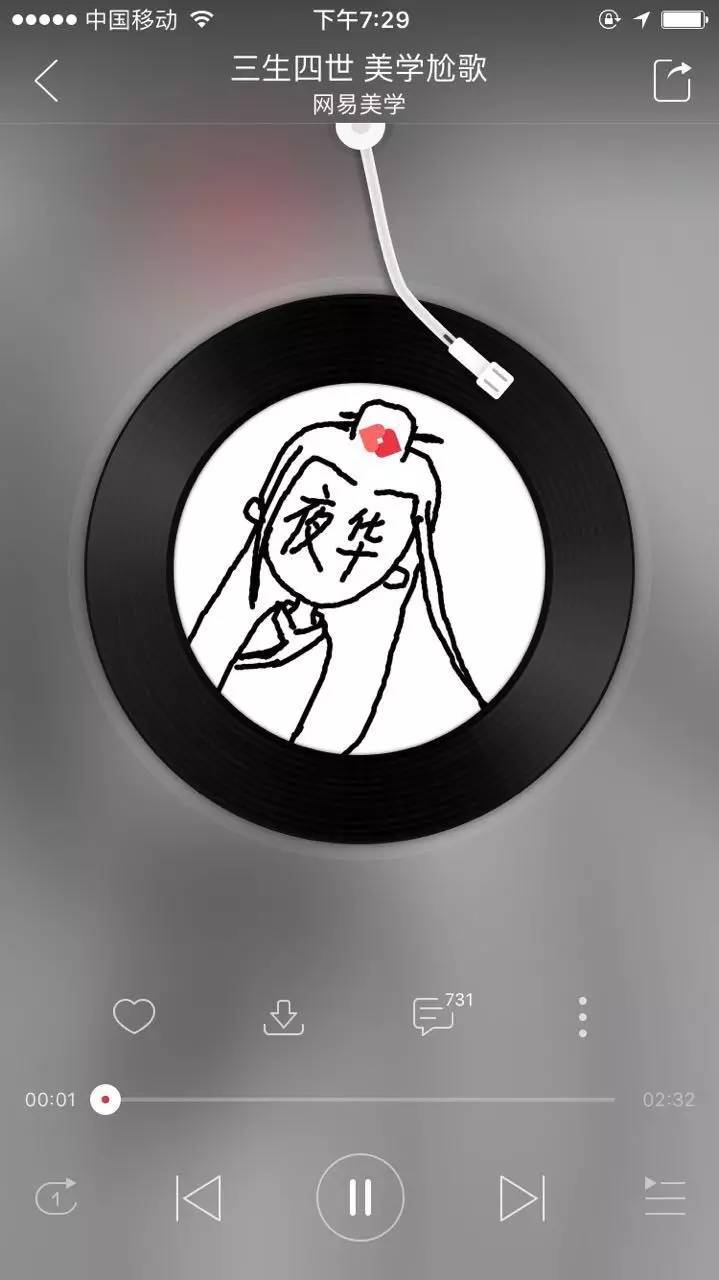Screen dimensions: 719x1280
Task: Share the song 三生四世 美学尬歌
Action: pos(672,81)
